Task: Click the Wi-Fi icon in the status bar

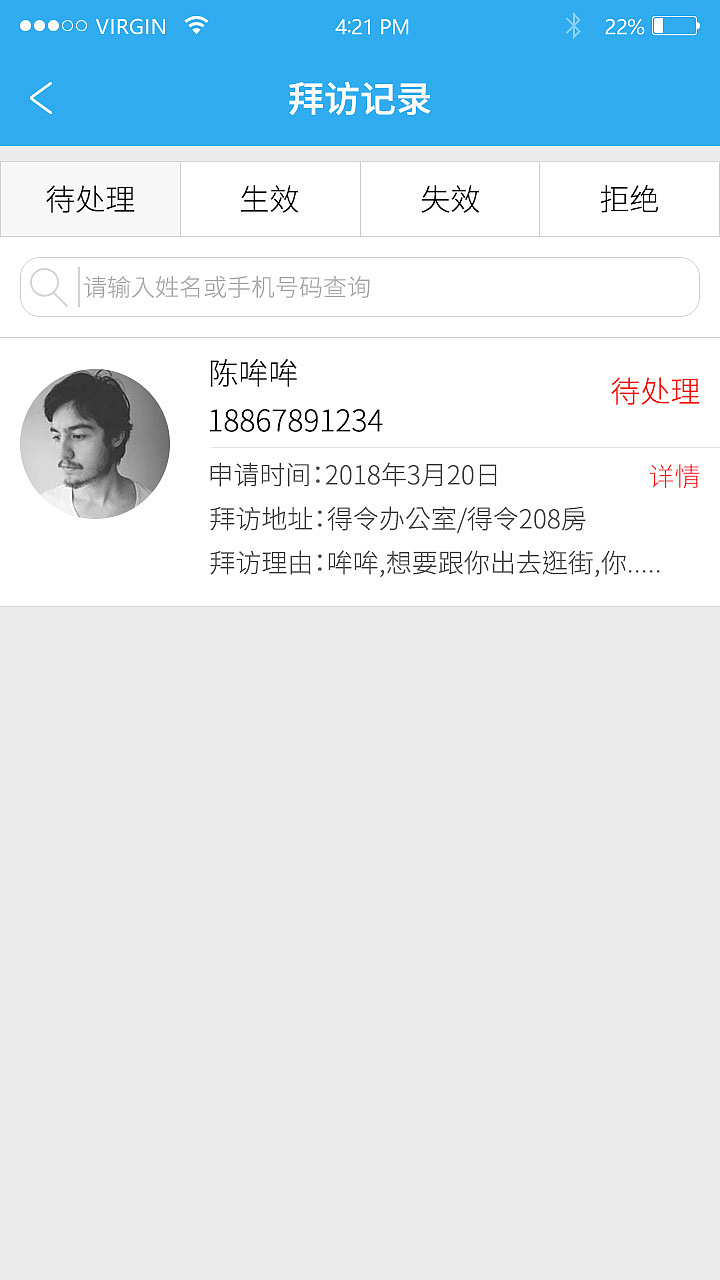Action: point(196,25)
